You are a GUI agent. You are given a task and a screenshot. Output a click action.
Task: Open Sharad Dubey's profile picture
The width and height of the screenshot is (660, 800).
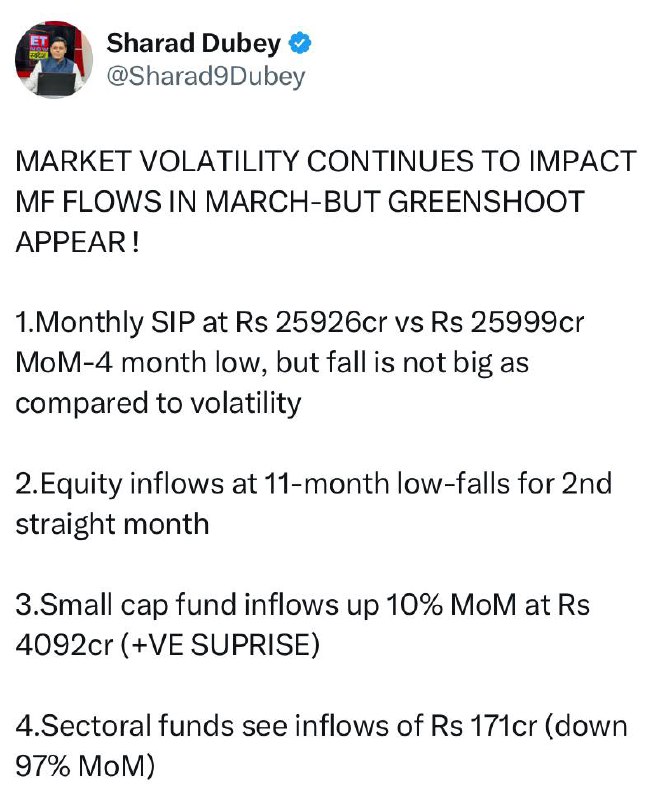(54, 60)
